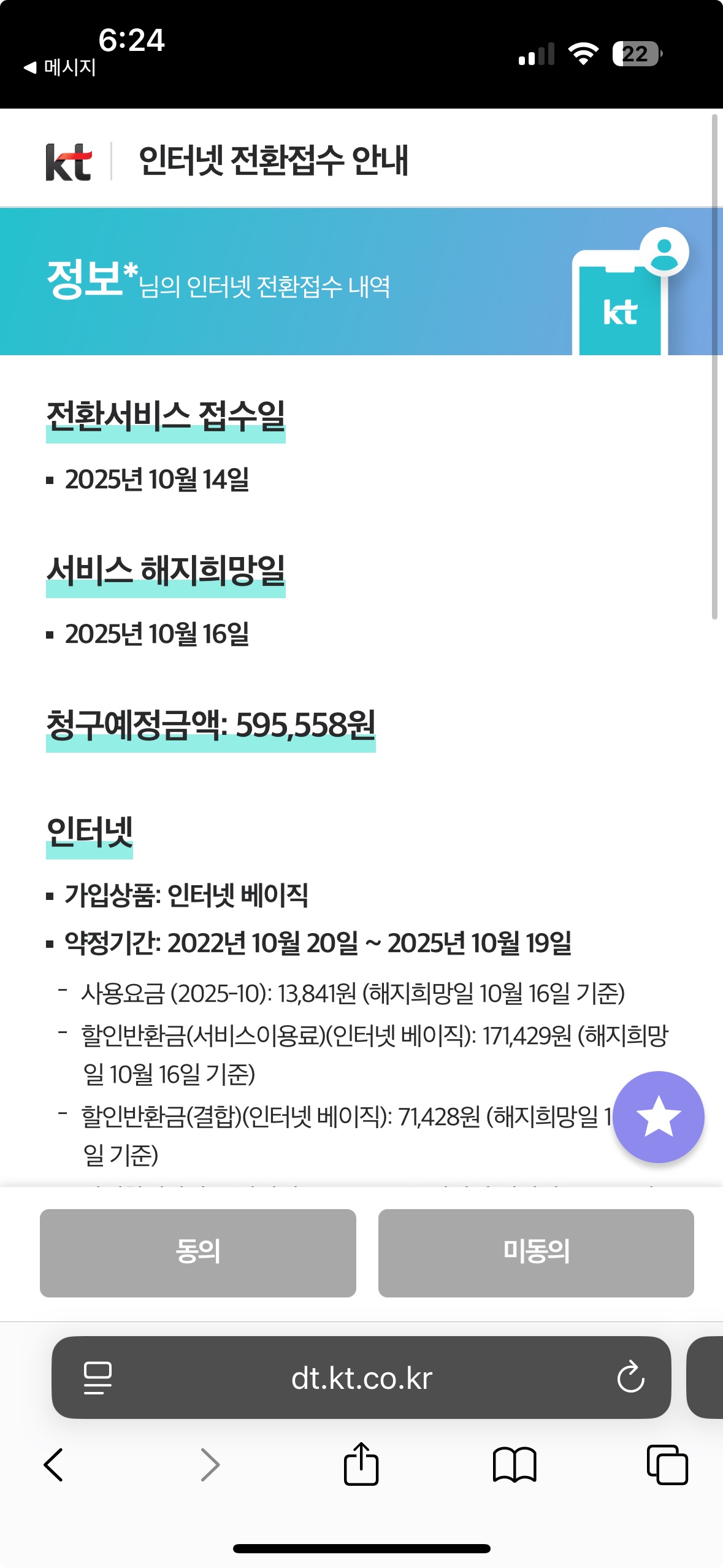Show all open tabs
The image size is (723, 1568).
pos(667,1465)
